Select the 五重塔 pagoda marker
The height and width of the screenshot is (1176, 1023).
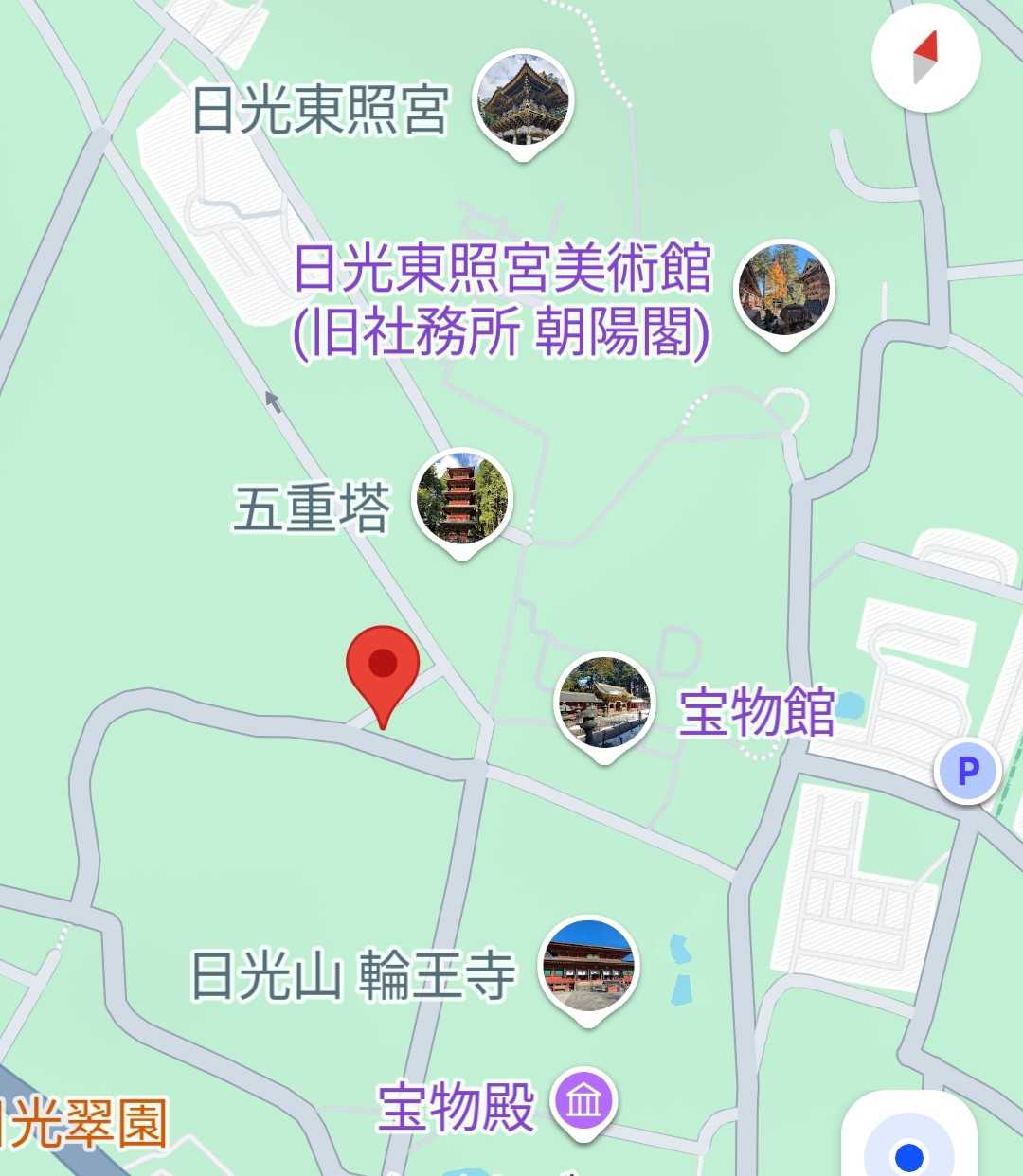(462, 500)
